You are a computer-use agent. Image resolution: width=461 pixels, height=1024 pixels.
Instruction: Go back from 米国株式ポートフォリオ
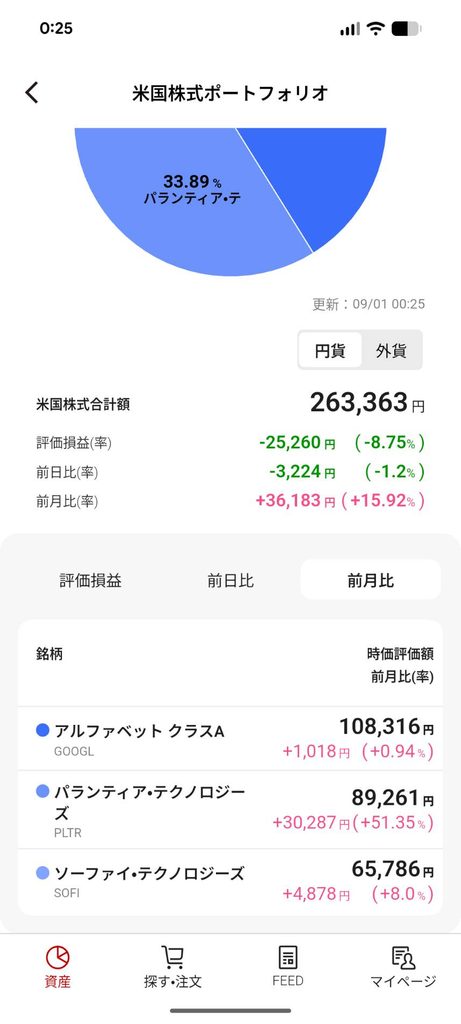coord(32,93)
